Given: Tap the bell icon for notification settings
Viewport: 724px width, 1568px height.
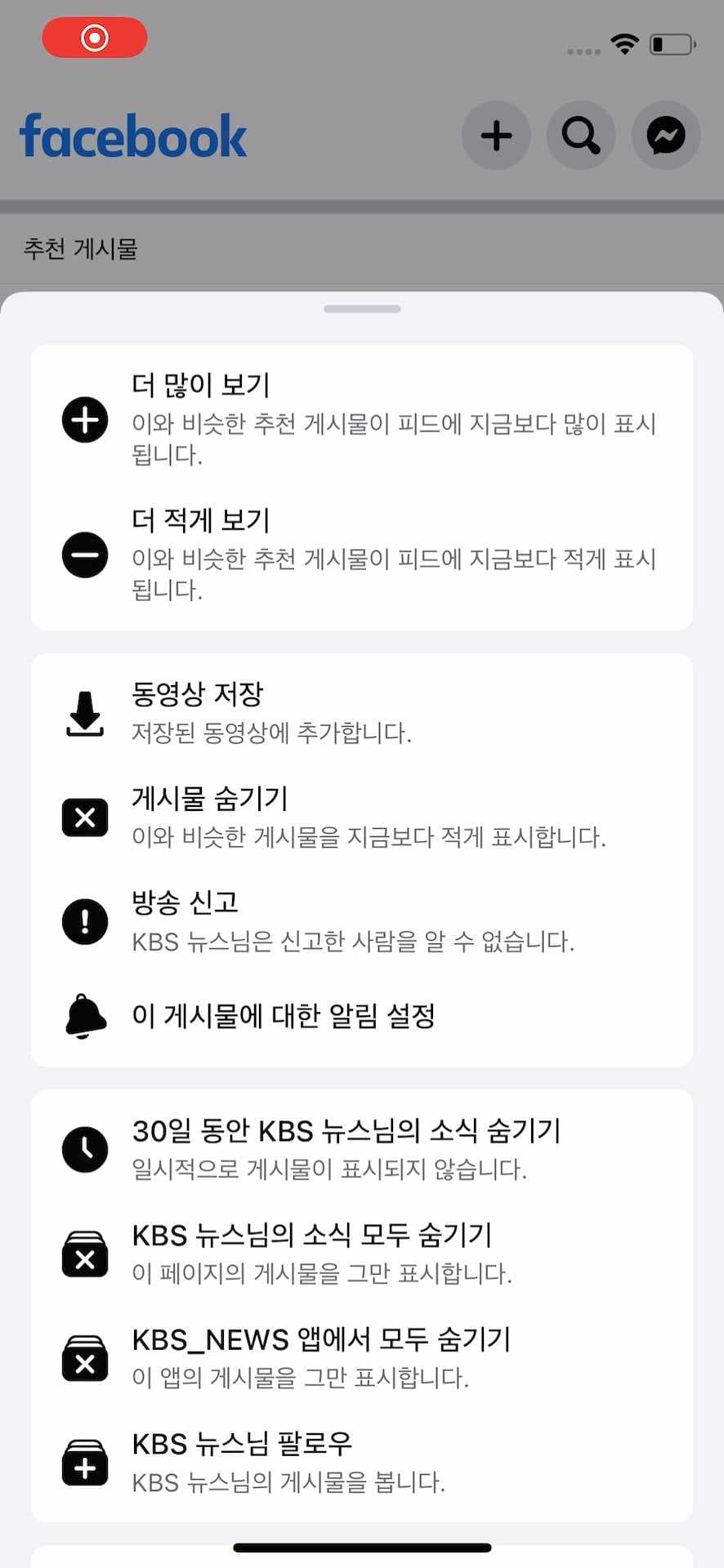Looking at the screenshot, I should (x=84, y=1016).
